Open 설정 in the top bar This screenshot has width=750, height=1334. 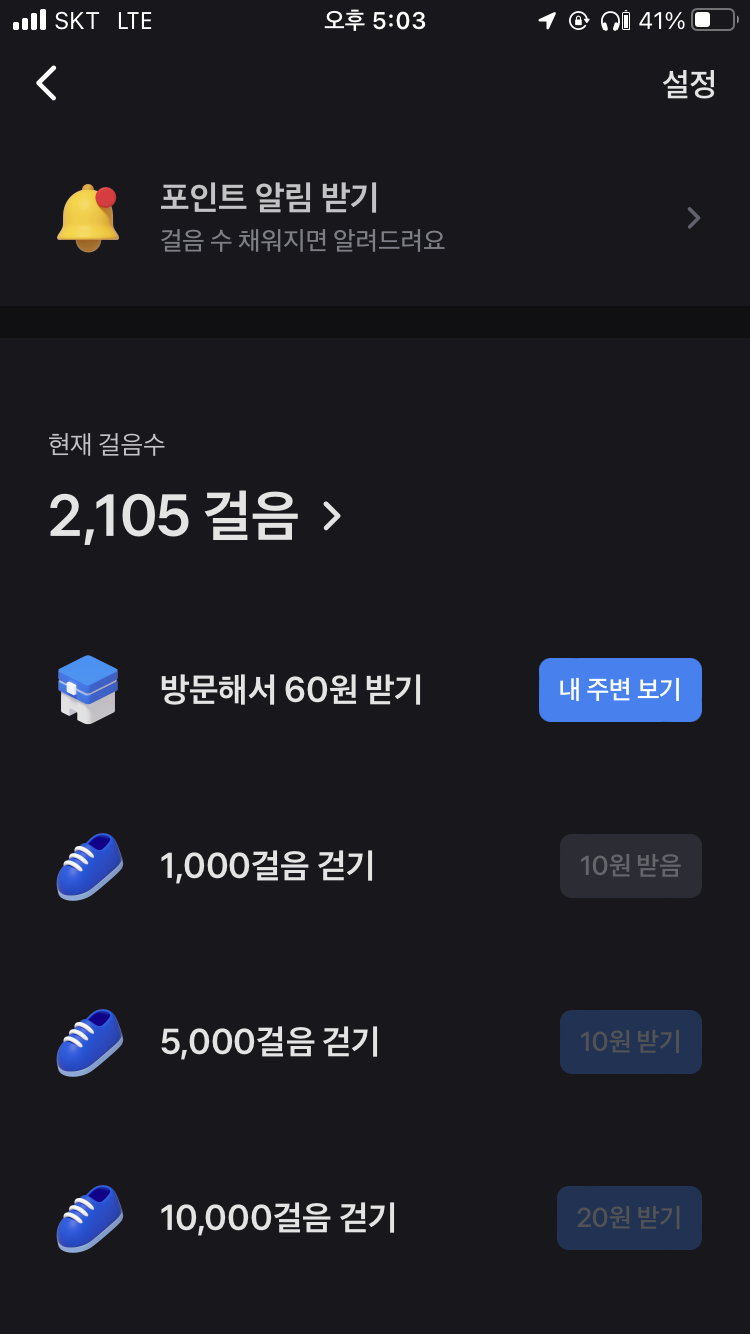(689, 84)
